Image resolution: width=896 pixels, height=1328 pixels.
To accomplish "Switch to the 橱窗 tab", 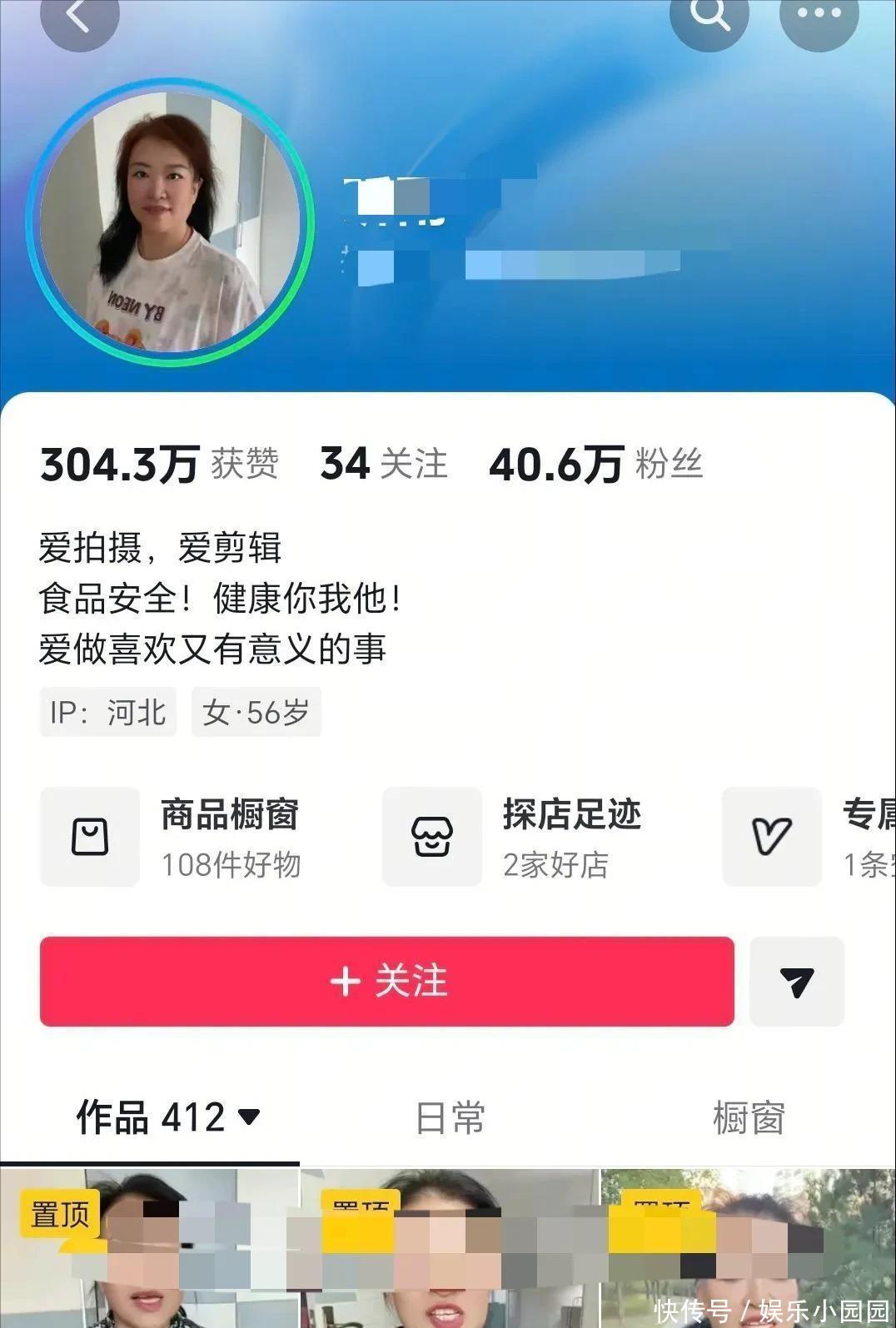I will pyautogui.click(x=749, y=1117).
